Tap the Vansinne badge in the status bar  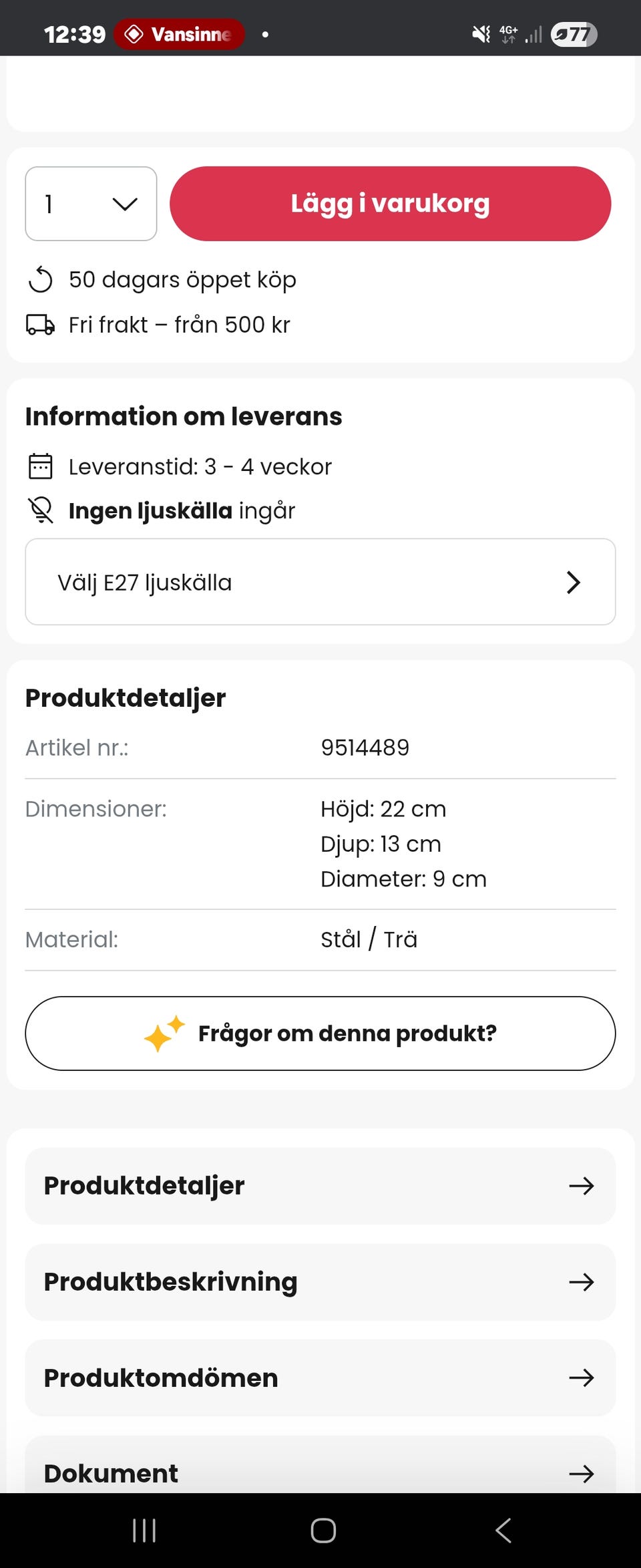click(179, 33)
